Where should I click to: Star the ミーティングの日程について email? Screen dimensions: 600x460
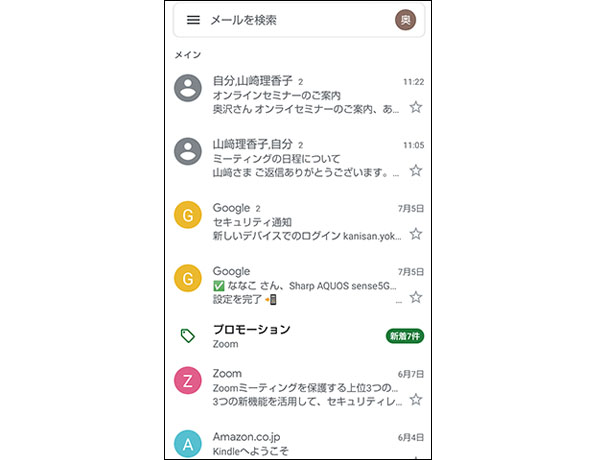[x=416, y=171]
